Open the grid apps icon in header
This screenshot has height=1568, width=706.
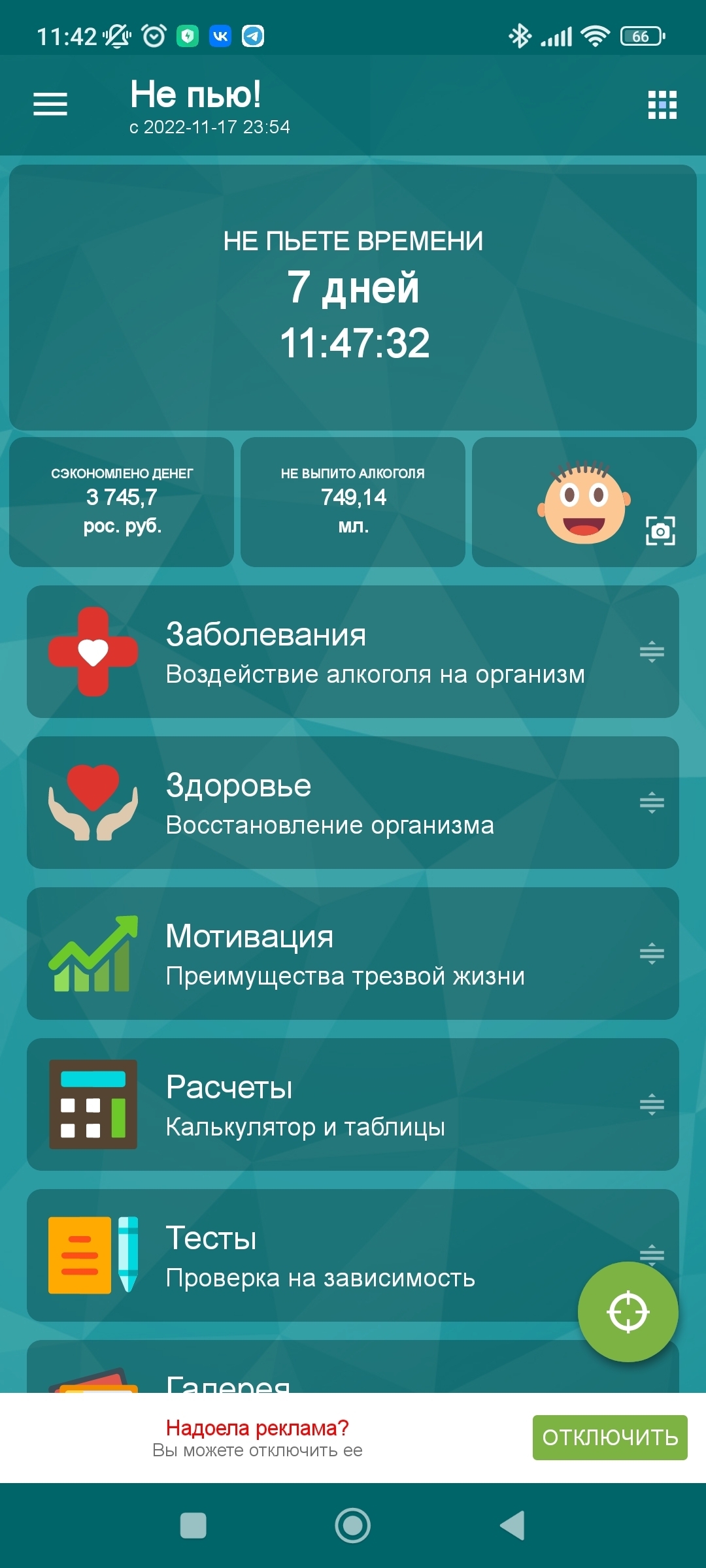point(662,105)
